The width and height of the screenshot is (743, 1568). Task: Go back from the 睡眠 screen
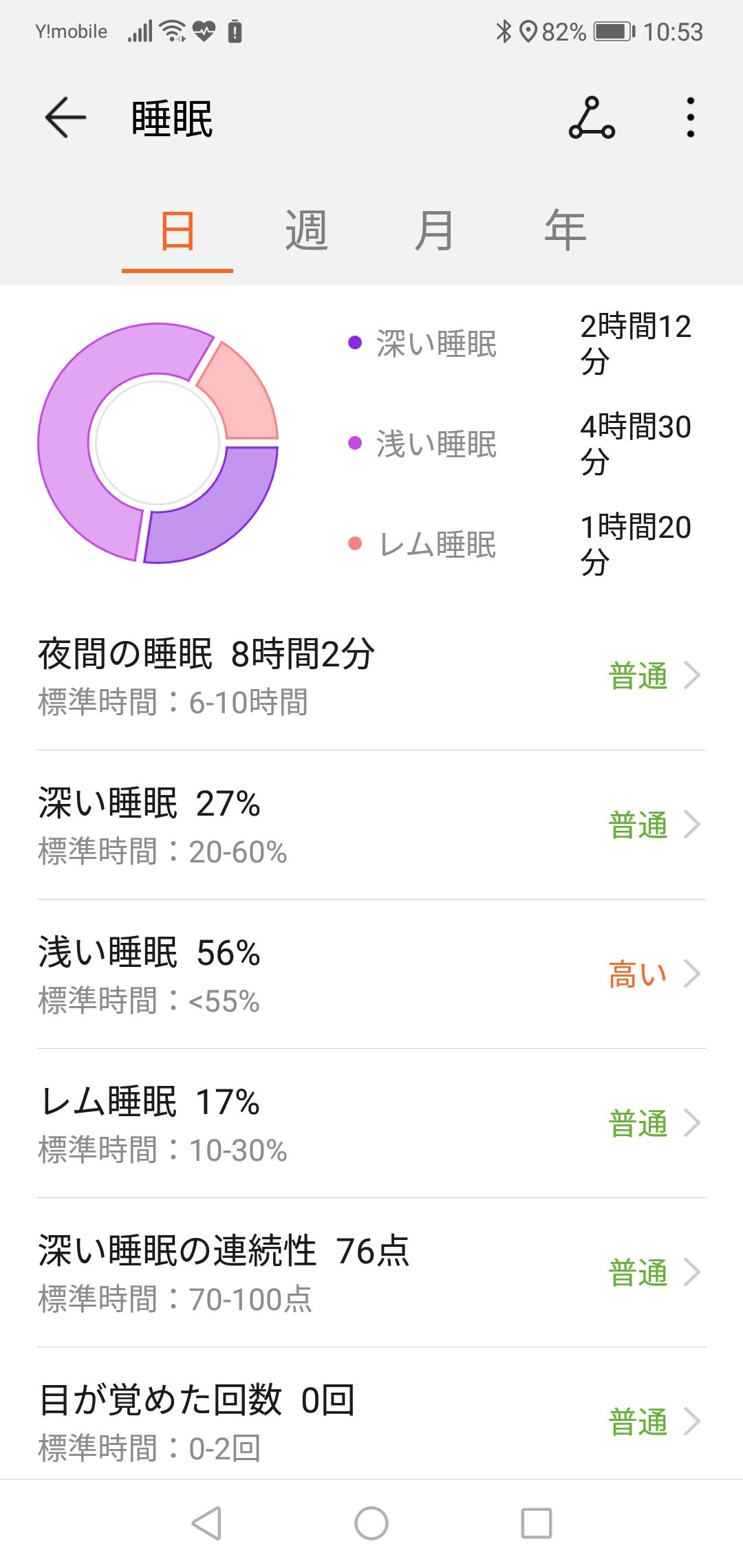coord(65,118)
